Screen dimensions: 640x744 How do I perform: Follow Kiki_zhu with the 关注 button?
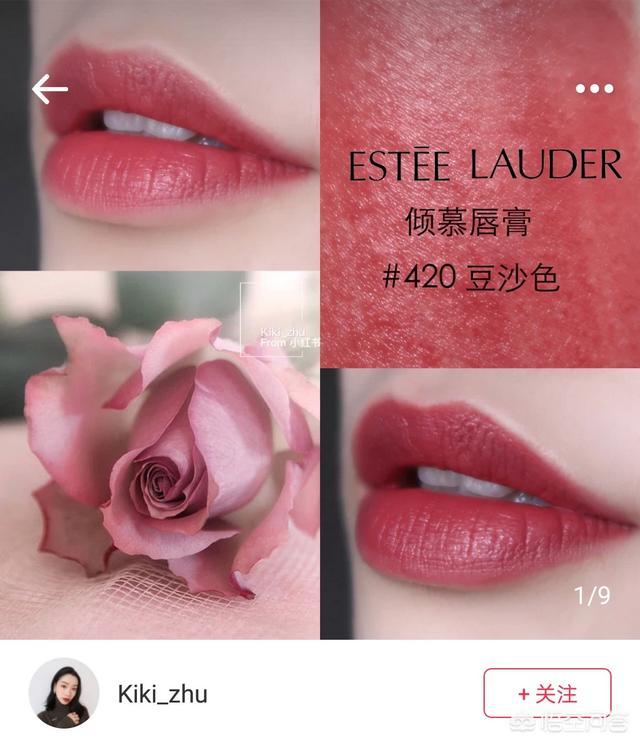click(546, 693)
